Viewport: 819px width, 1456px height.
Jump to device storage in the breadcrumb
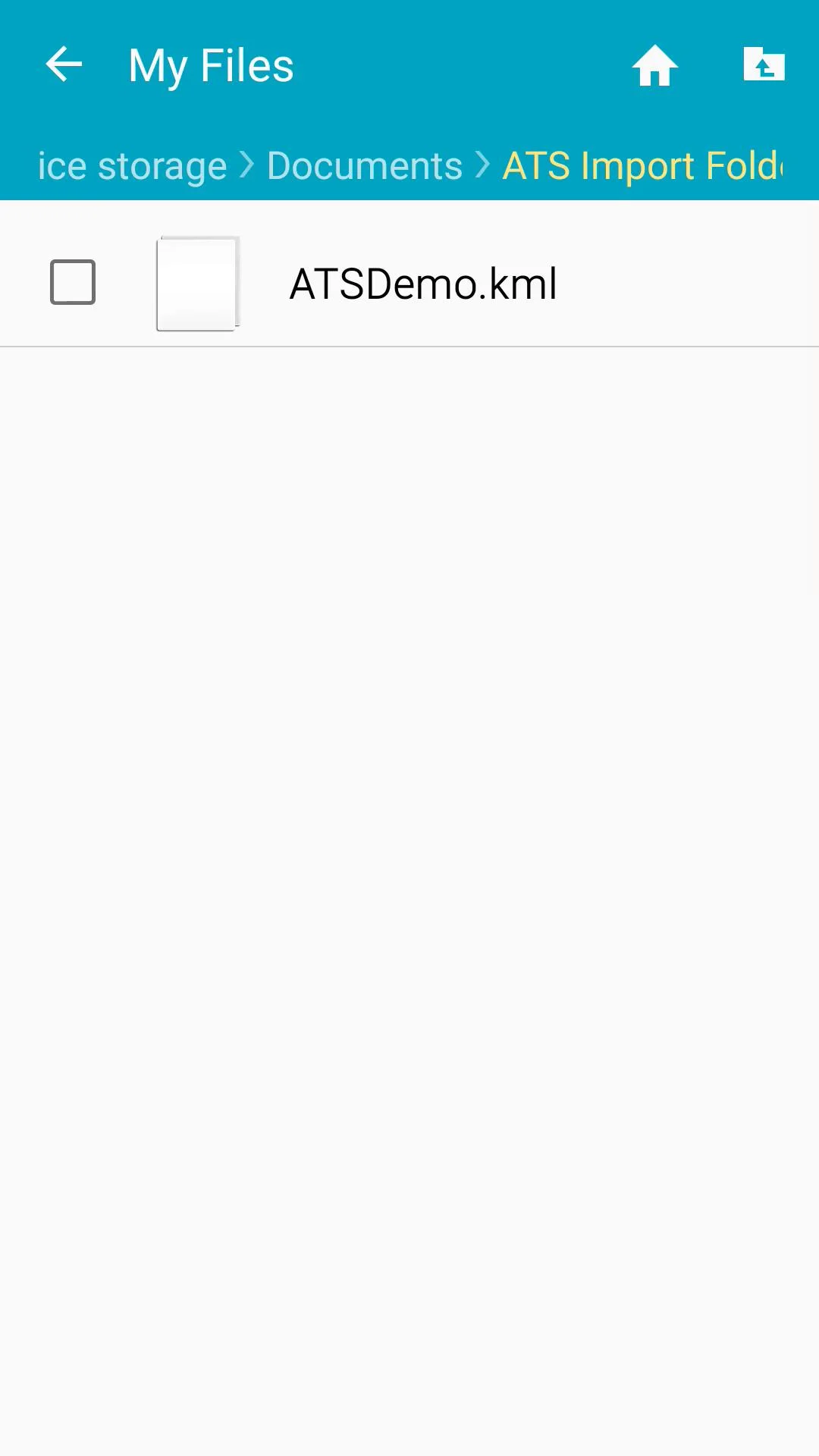tap(132, 166)
